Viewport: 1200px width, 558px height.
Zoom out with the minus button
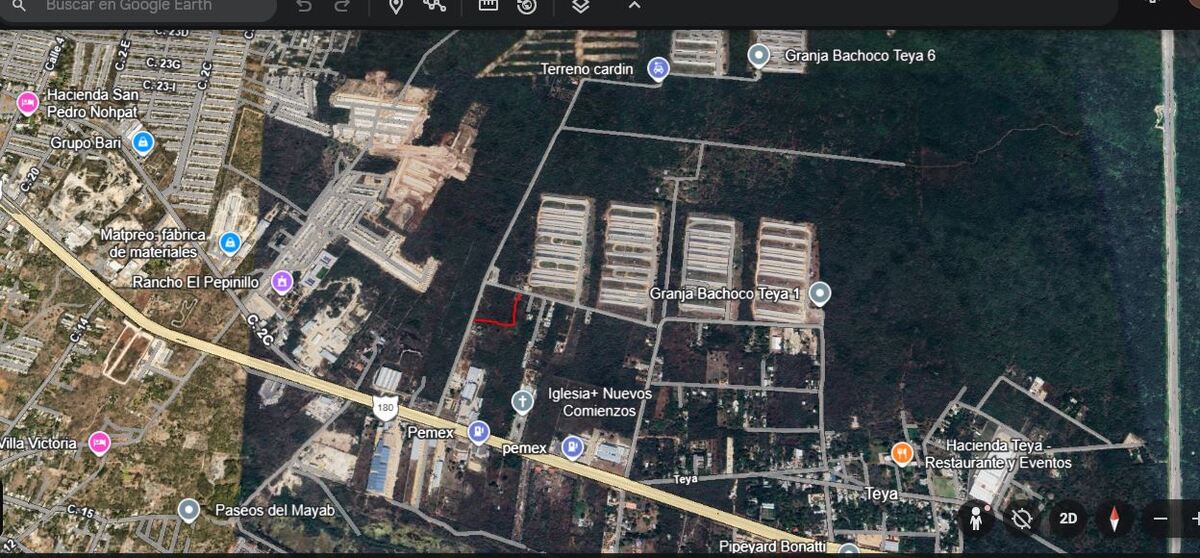tap(1160, 518)
